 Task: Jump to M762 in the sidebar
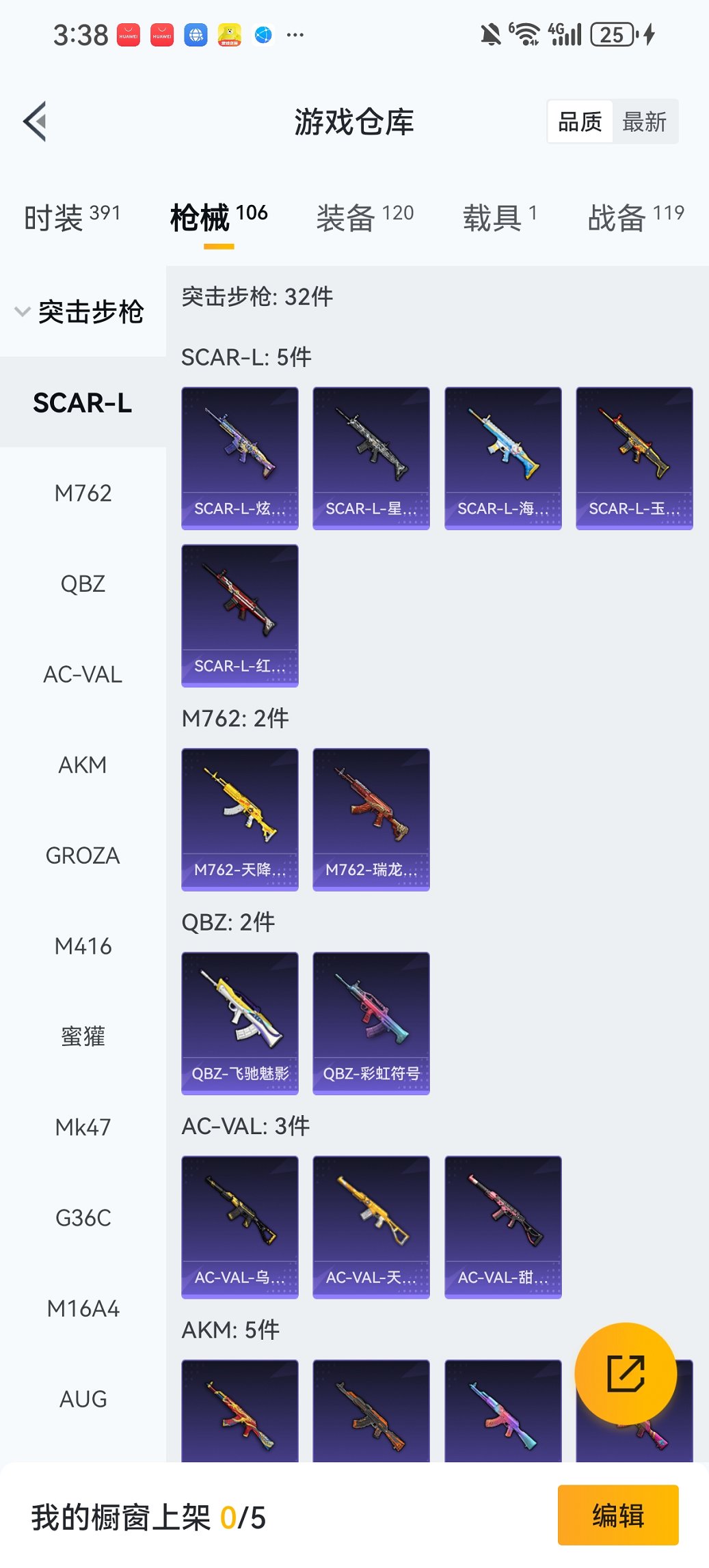coord(83,493)
